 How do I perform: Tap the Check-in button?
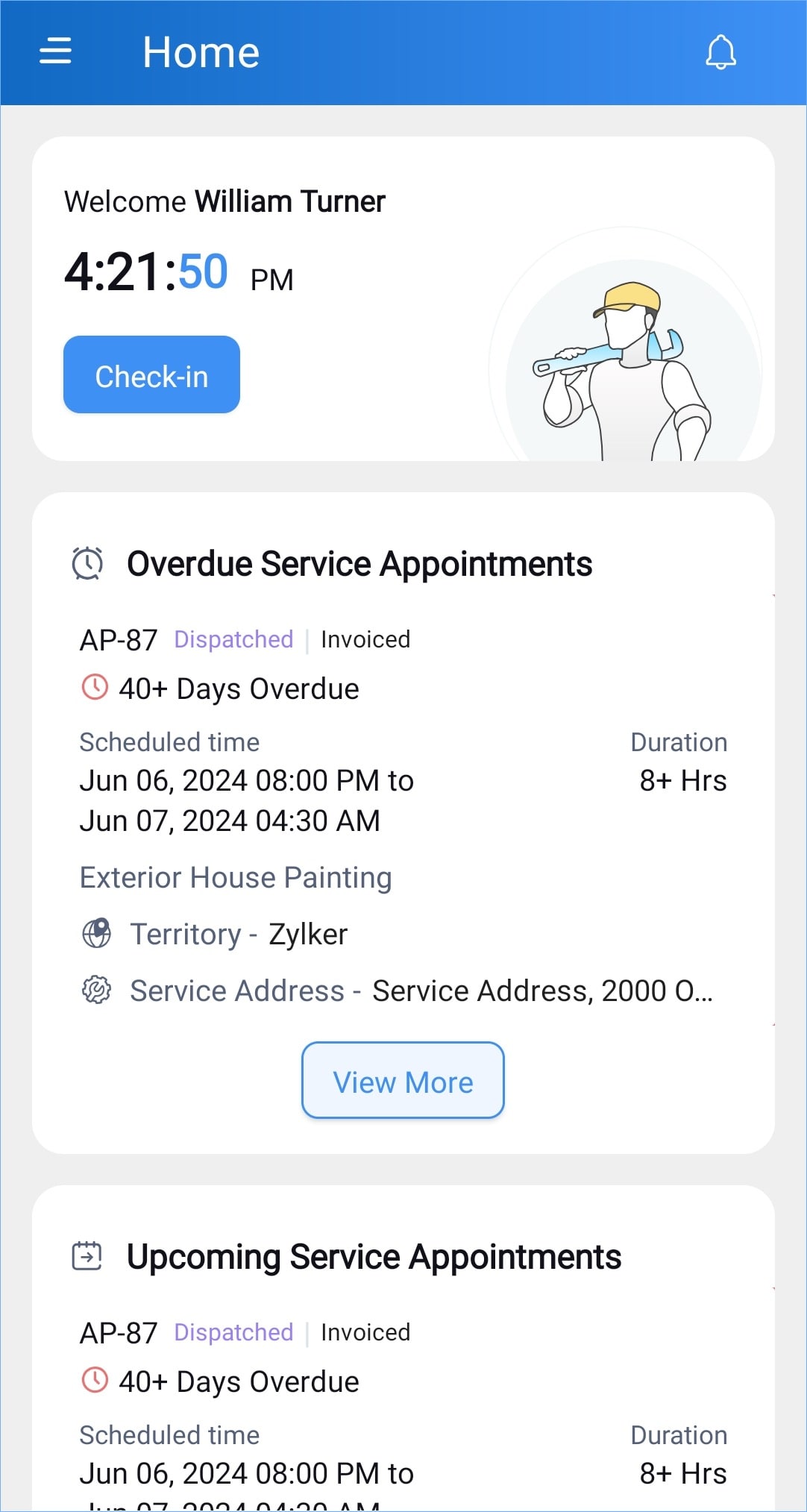pyautogui.click(x=151, y=374)
